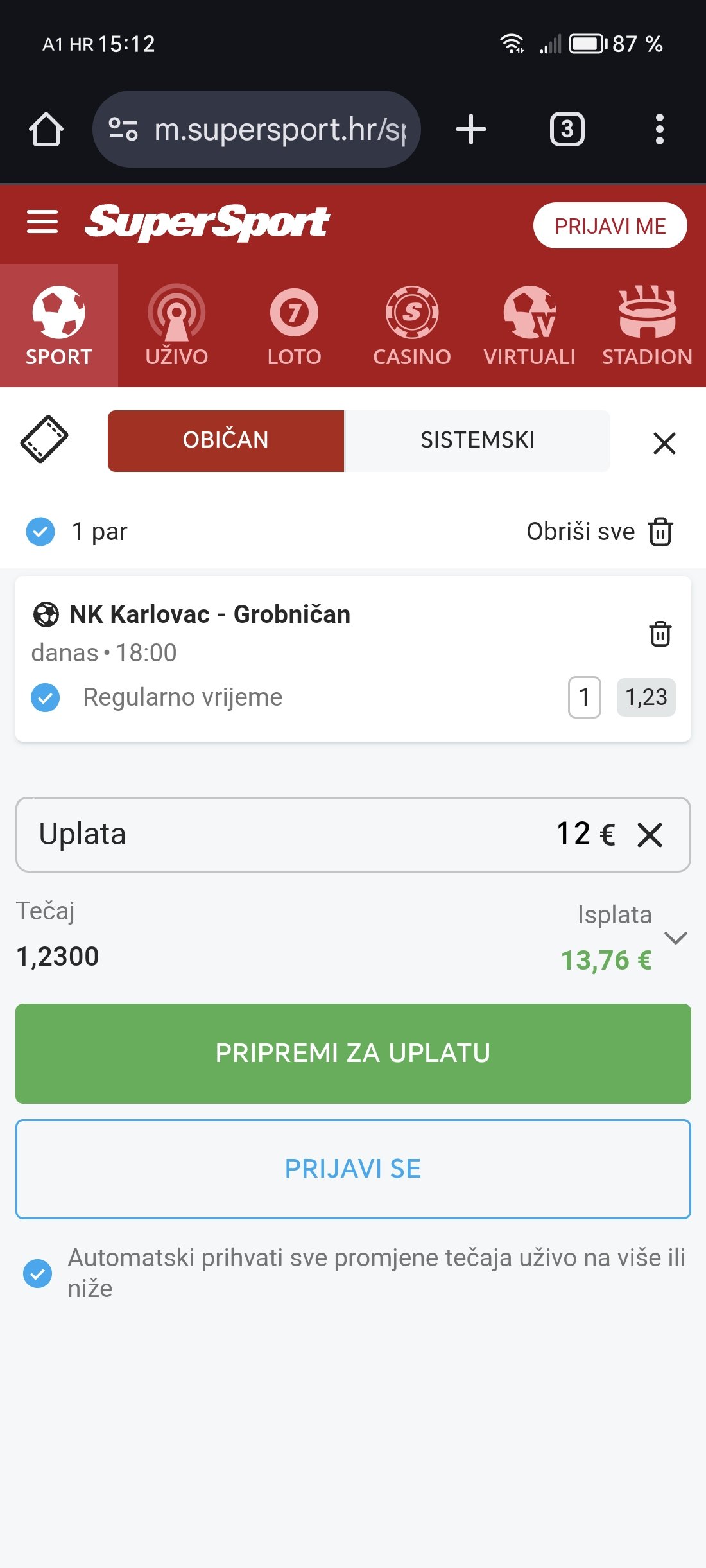Viewport: 706px width, 1568px height.
Task: Tap the PRIJAVI ME login button
Action: (x=610, y=225)
